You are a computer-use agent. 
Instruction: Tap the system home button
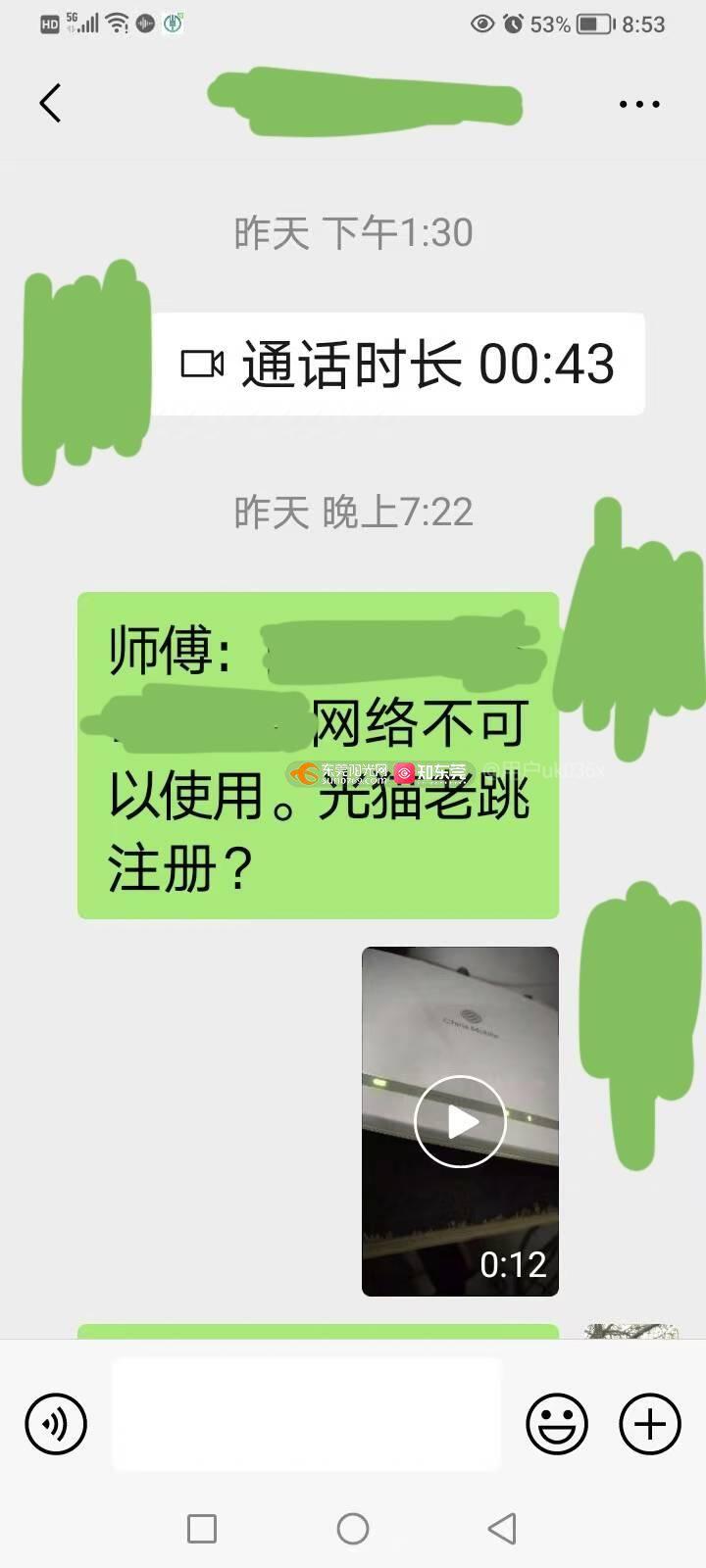(x=353, y=1529)
